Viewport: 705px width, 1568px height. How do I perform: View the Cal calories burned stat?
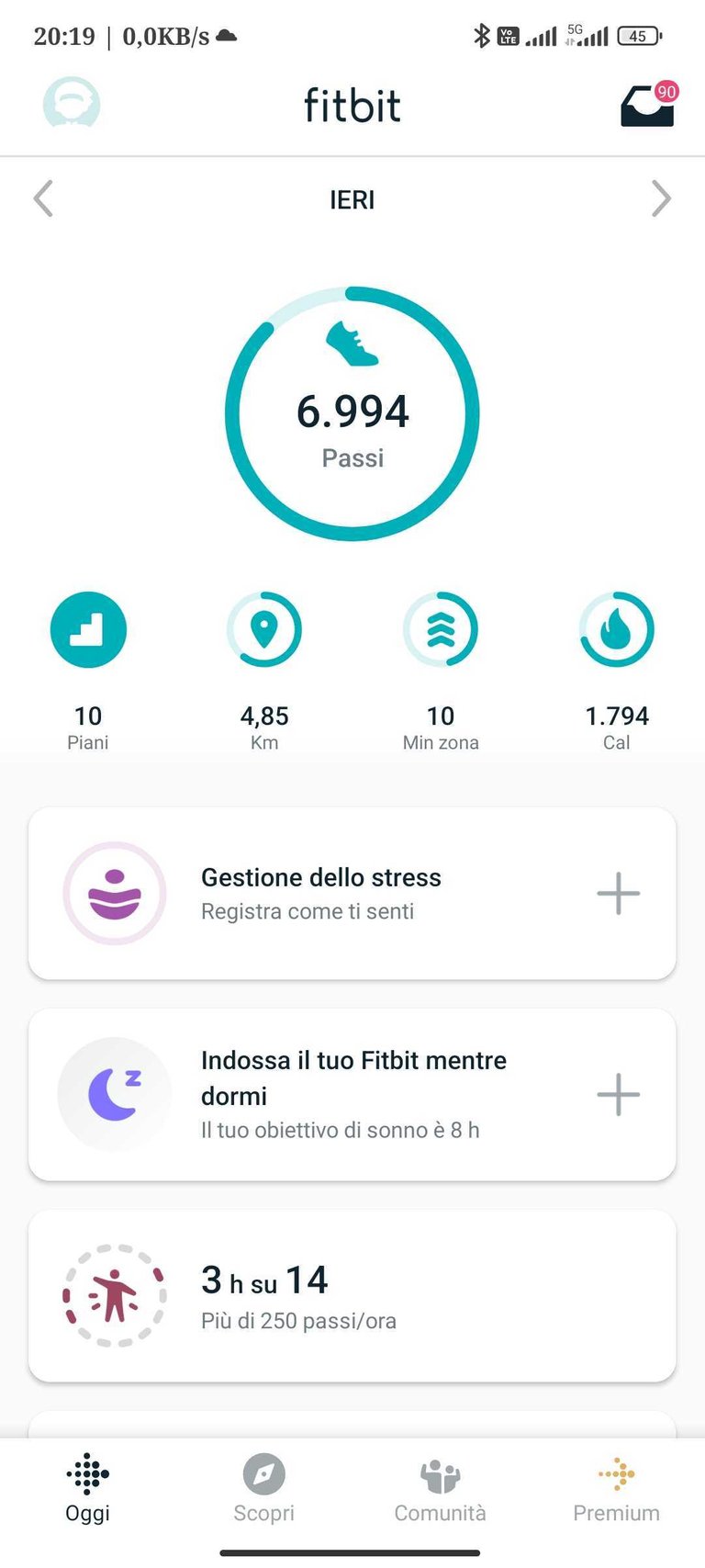[x=617, y=672]
